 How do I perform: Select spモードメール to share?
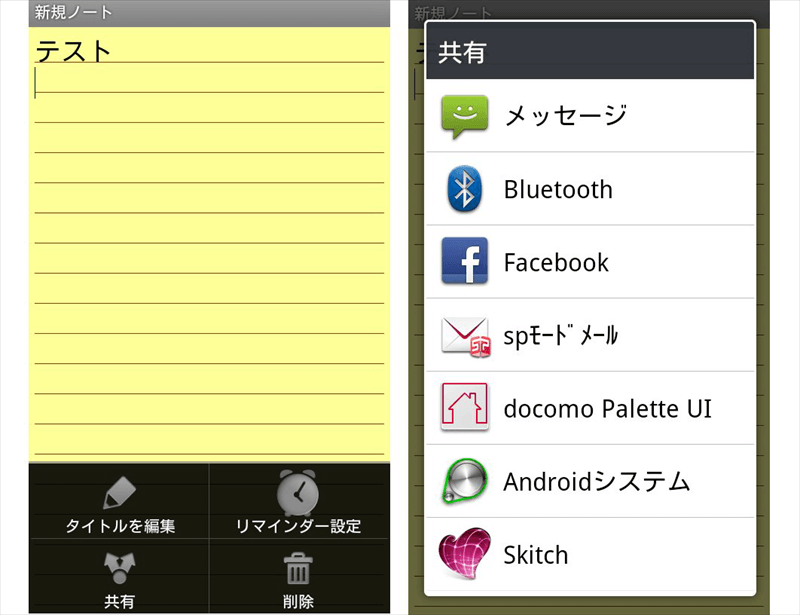point(590,335)
